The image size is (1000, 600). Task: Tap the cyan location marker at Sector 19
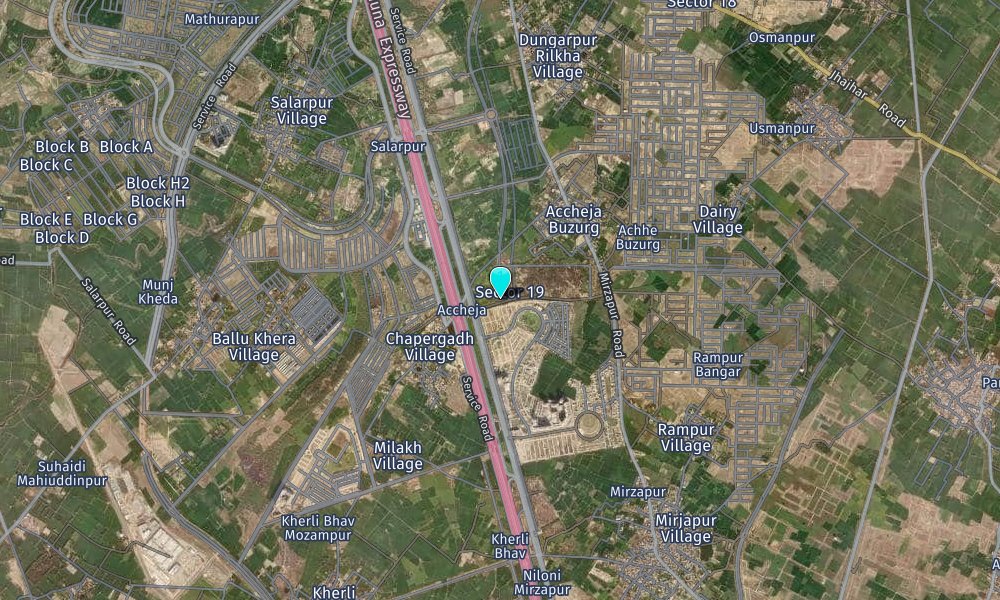(500, 281)
